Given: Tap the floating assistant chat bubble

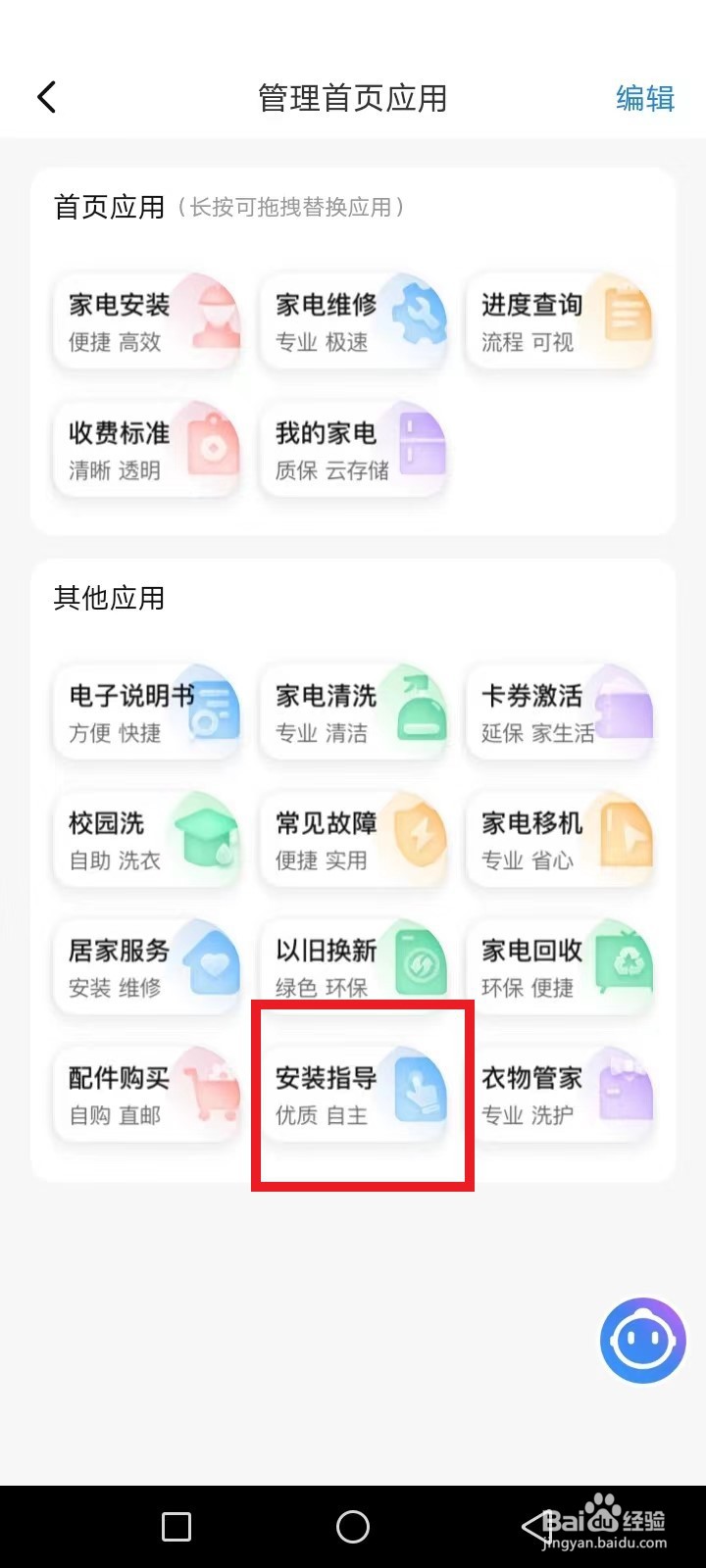Looking at the screenshot, I should pos(642,1341).
